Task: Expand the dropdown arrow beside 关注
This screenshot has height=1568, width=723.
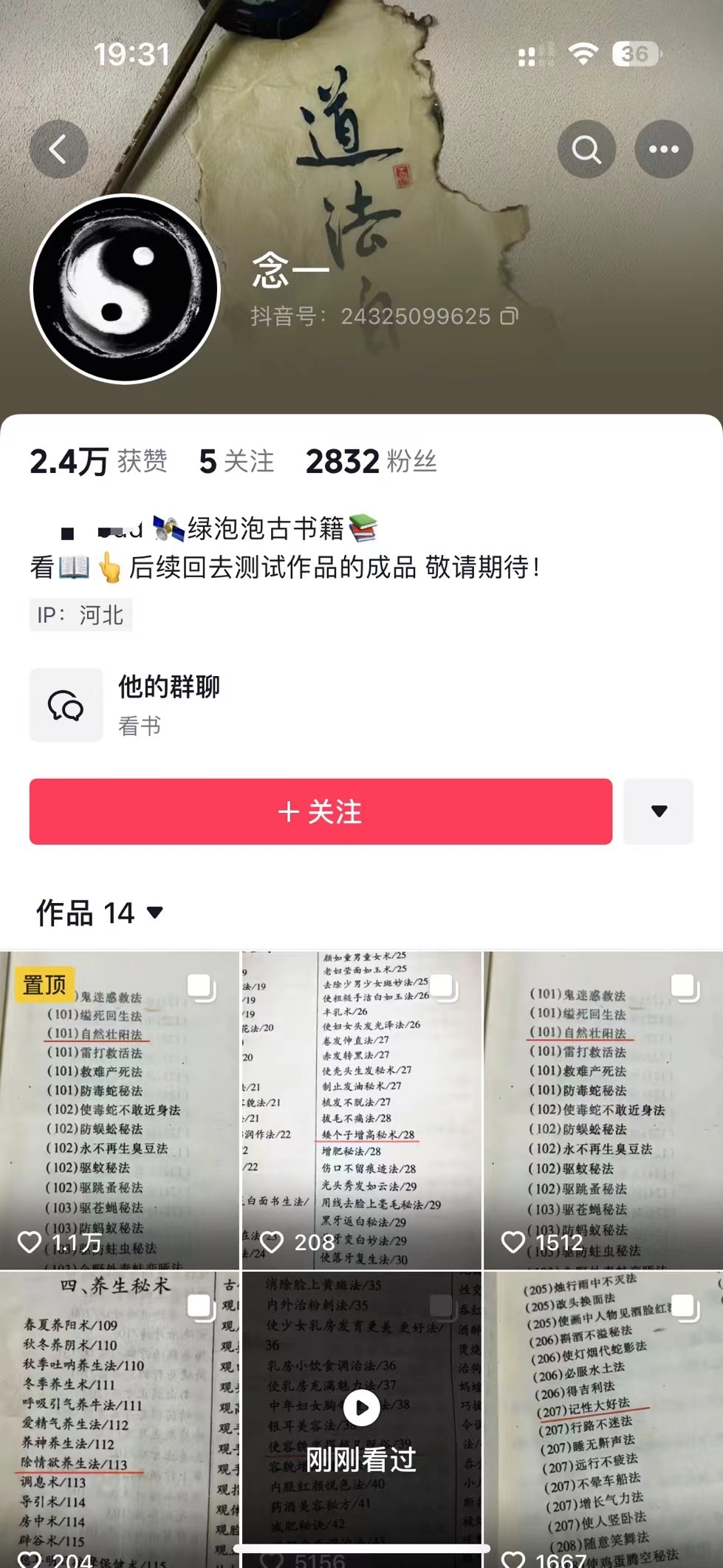Action: pos(659,811)
